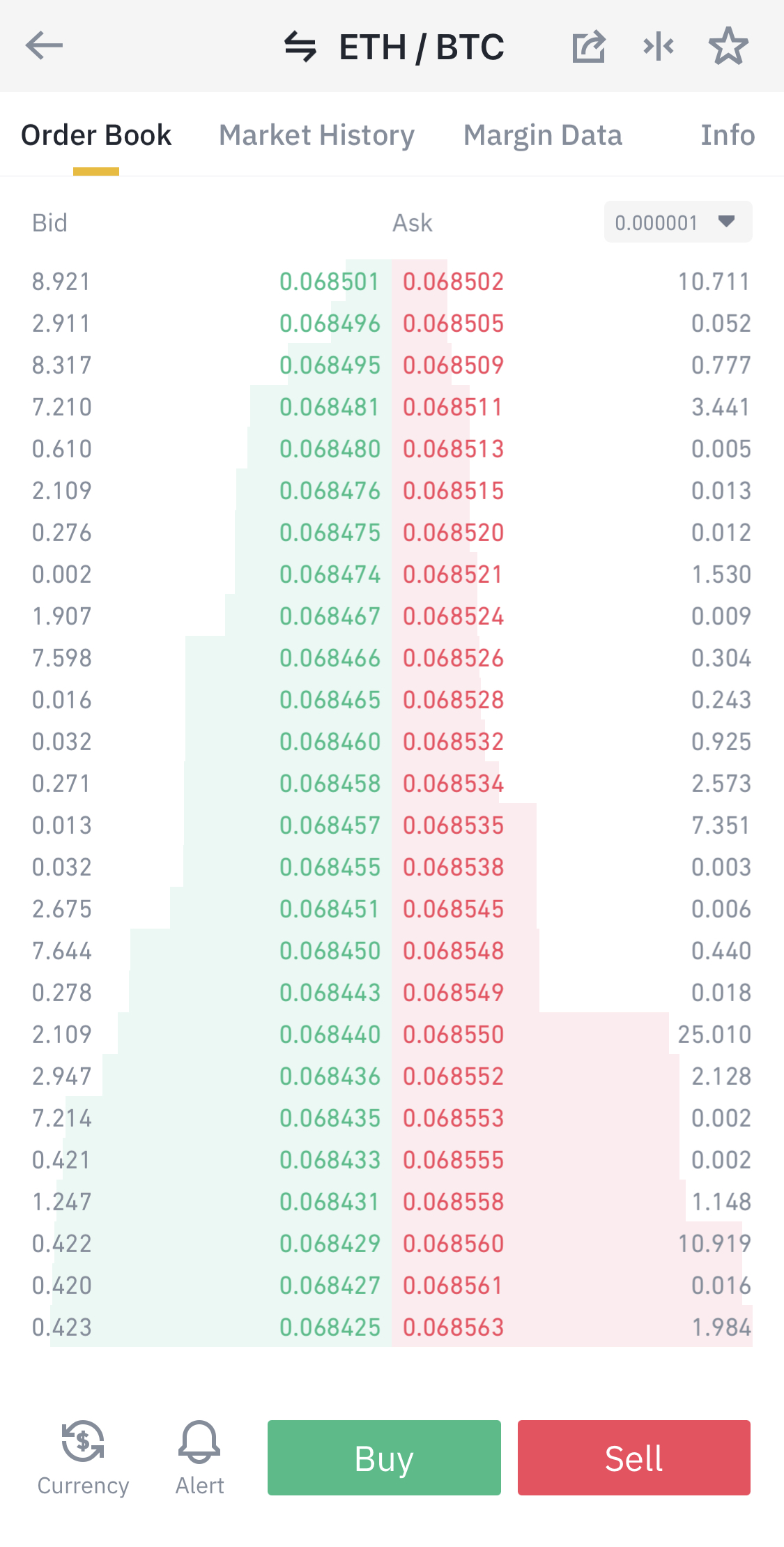
Task: Switch trading pair via ETH / BTC title
Action: click(394, 47)
